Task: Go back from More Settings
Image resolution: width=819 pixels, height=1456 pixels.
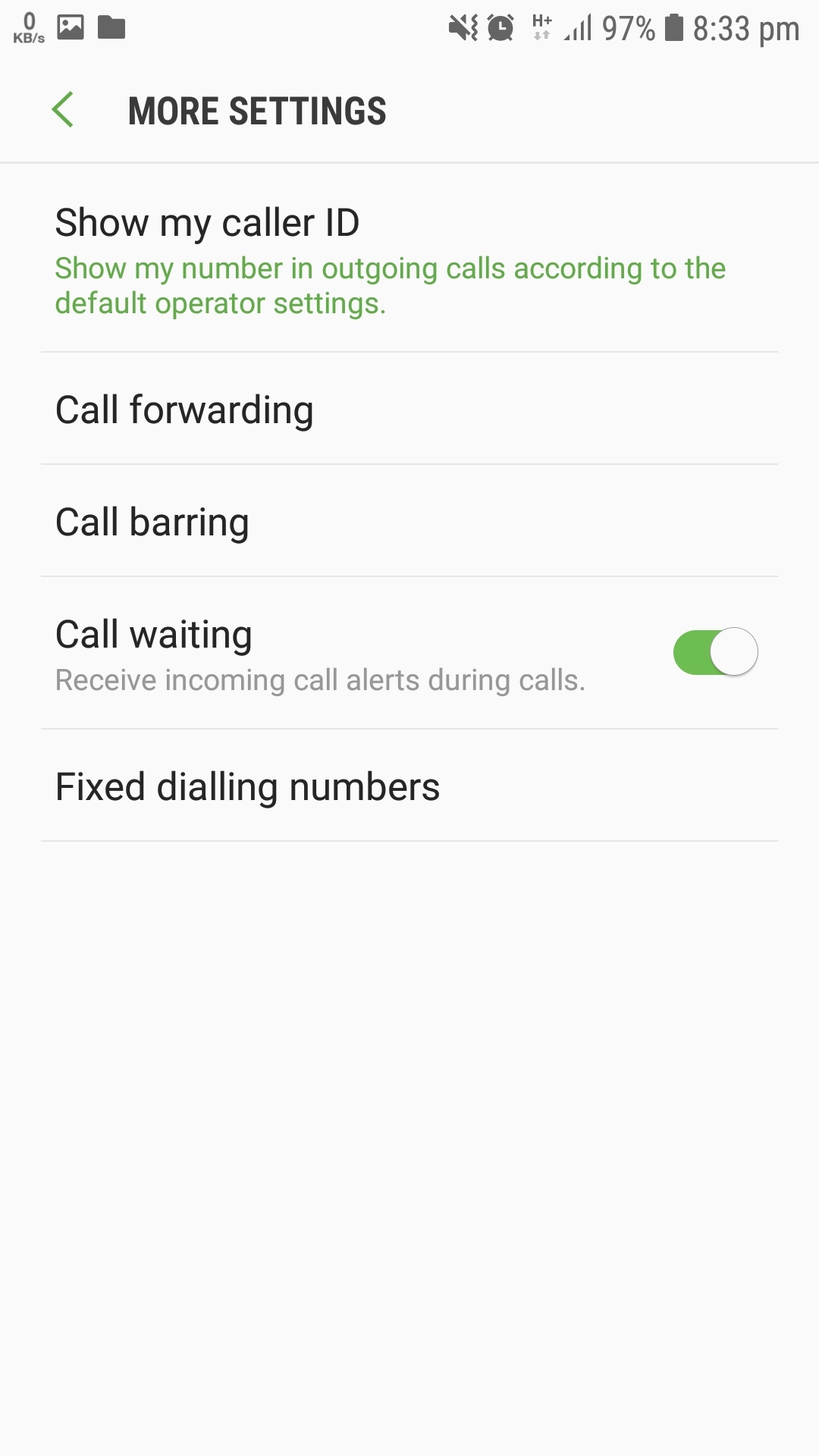Action: tap(63, 110)
